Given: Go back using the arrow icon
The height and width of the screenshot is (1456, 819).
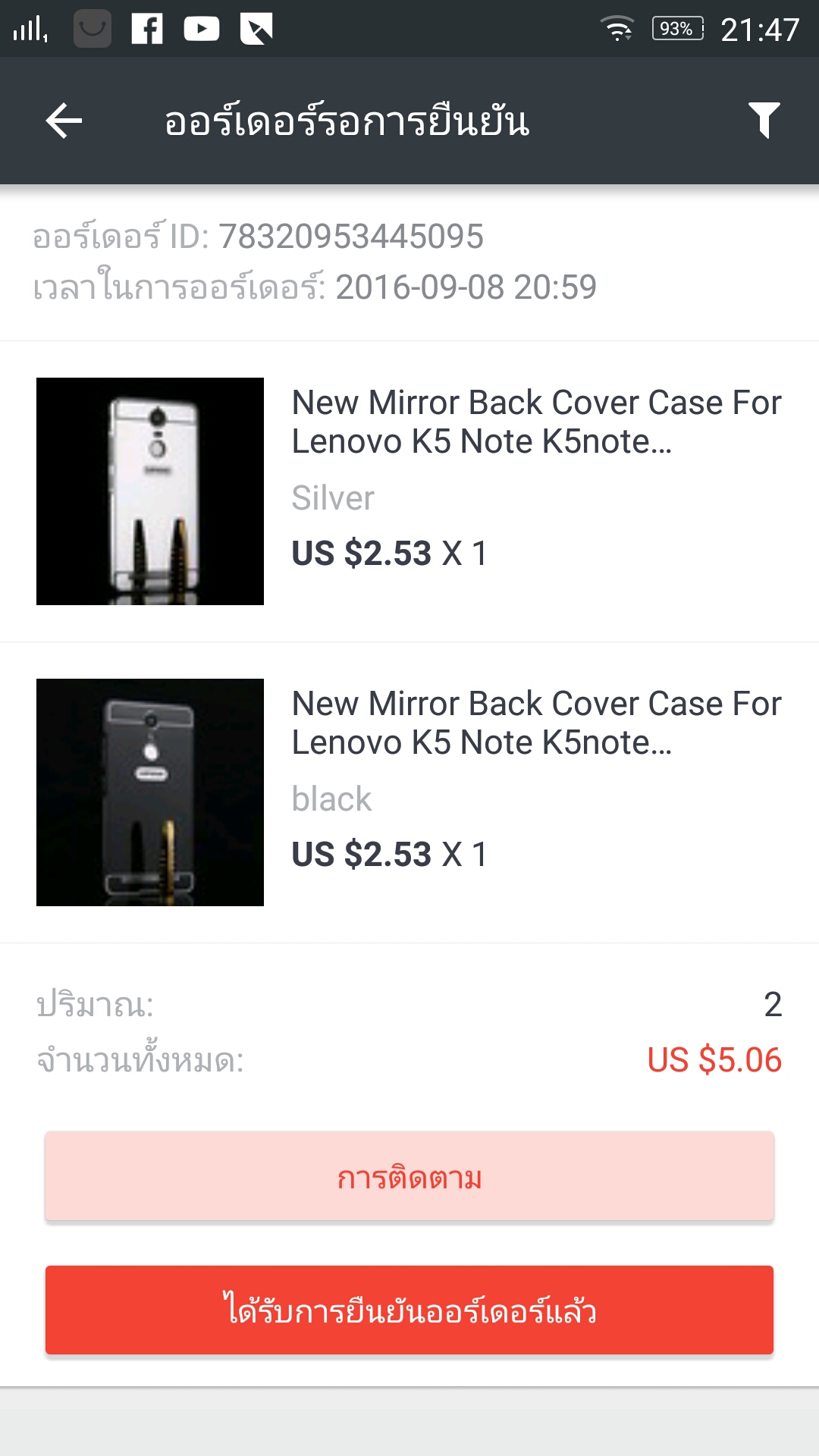Looking at the screenshot, I should click(x=64, y=121).
